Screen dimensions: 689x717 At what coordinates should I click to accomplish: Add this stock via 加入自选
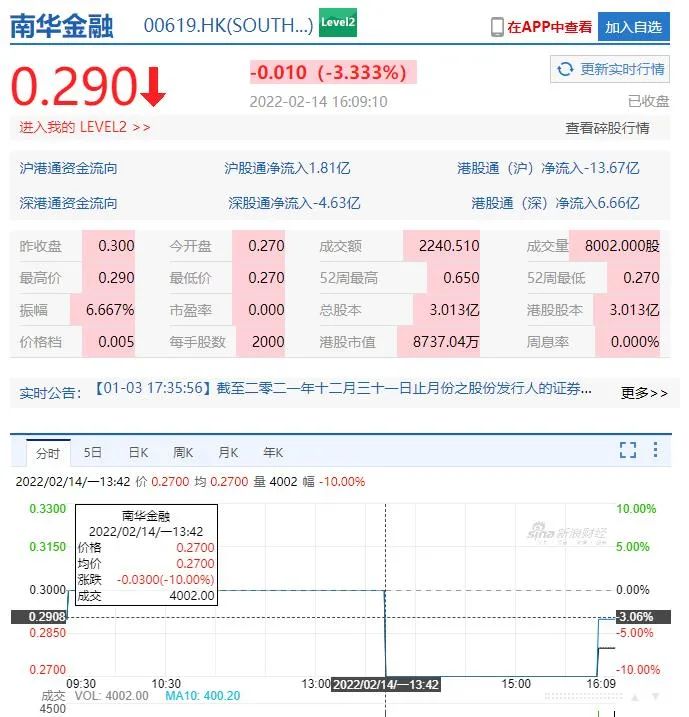(634, 27)
